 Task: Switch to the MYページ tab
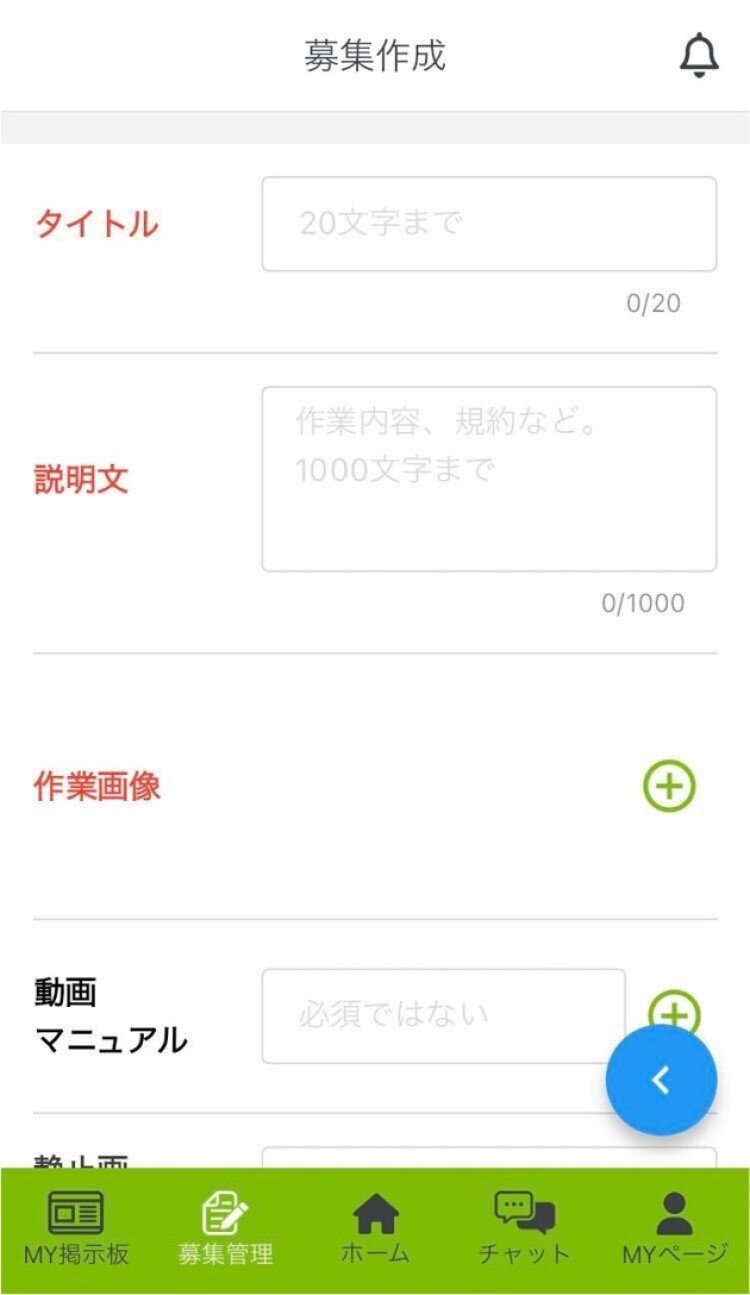[x=674, y=1229]
